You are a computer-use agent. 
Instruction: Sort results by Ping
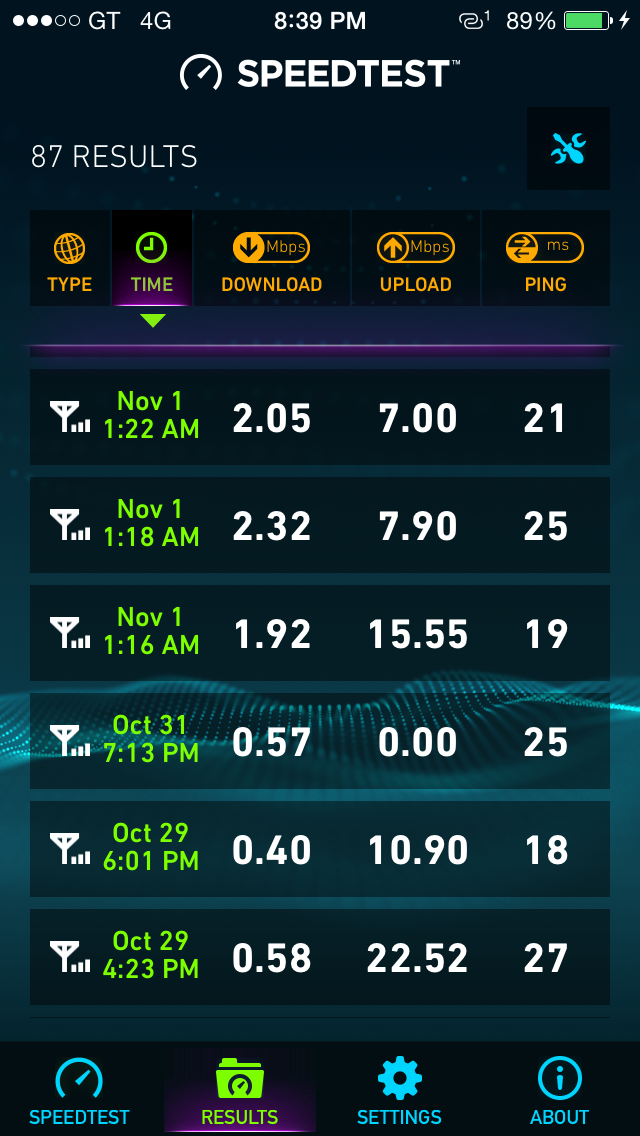tap(545, 259)
